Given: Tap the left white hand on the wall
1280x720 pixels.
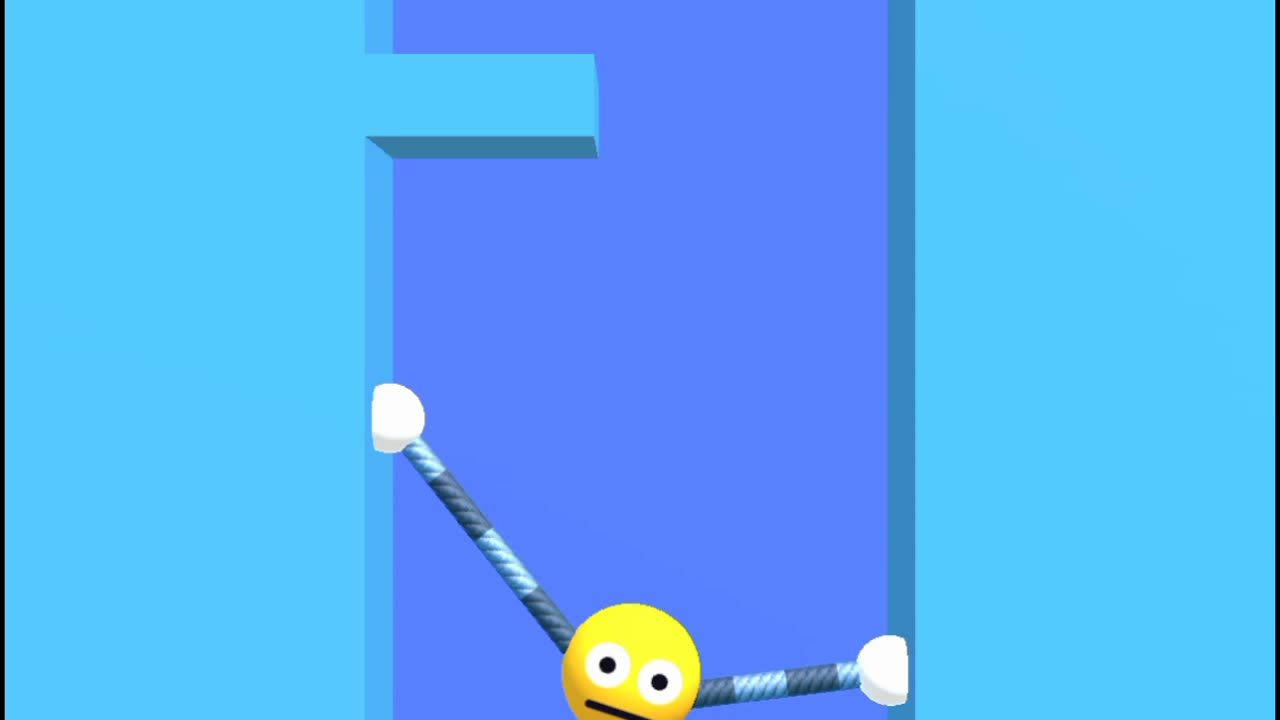Looking at the screenshot, I should pos(397,417).
